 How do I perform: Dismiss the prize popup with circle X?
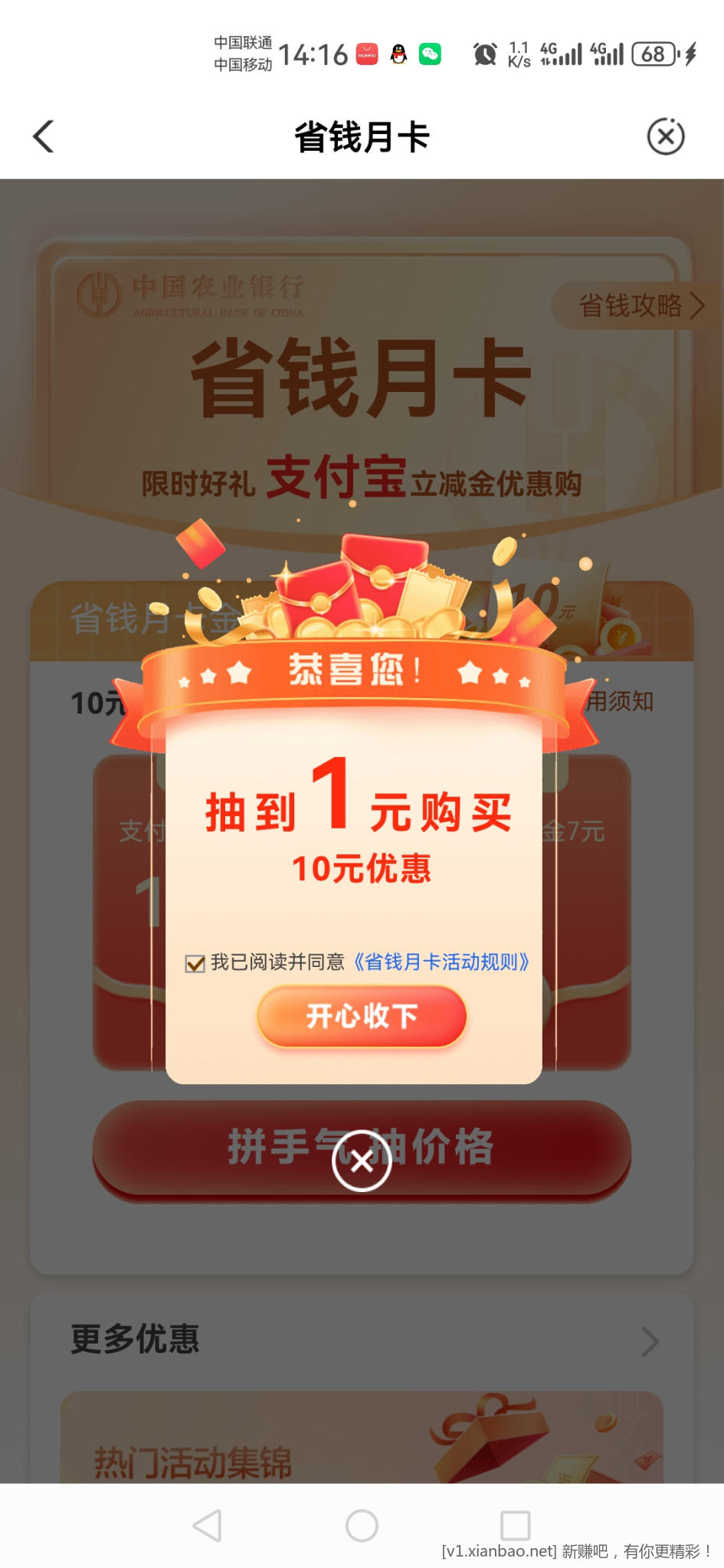(362, 1161)
